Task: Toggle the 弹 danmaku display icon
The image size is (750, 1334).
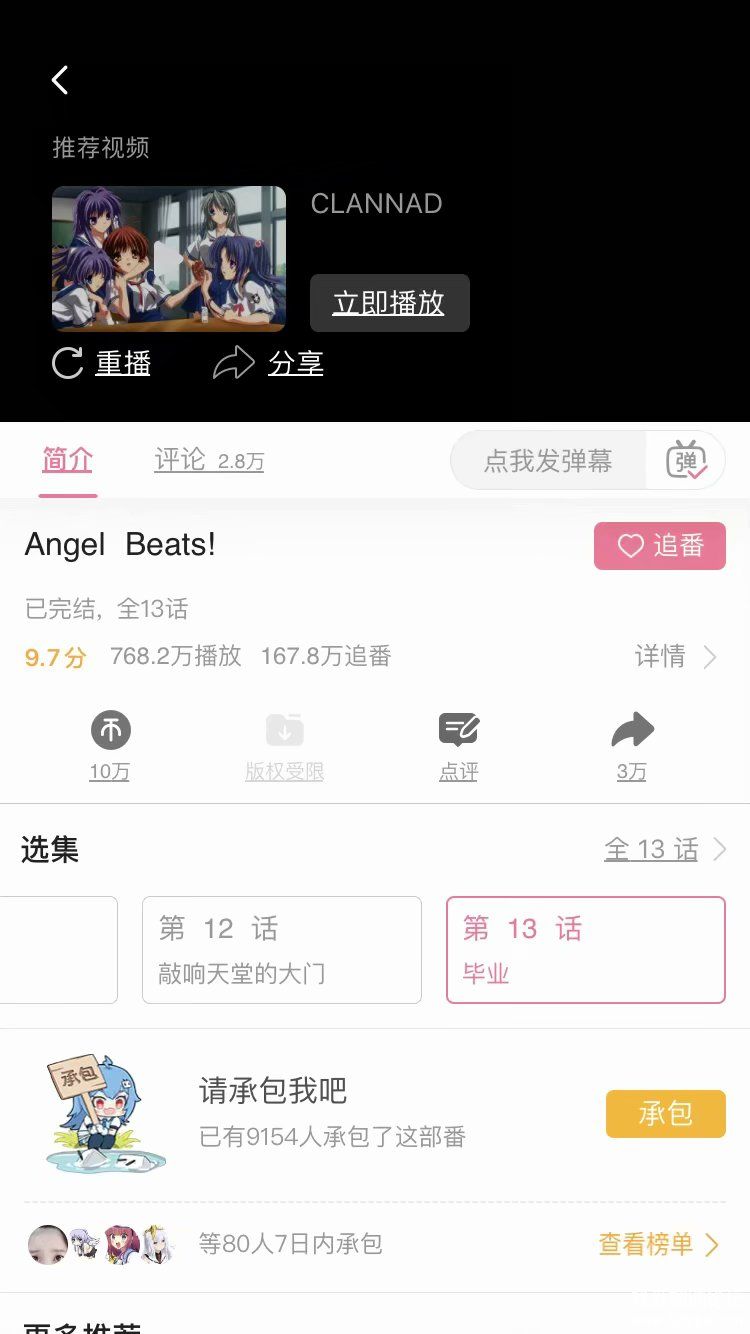Action: tap(687, 461)
